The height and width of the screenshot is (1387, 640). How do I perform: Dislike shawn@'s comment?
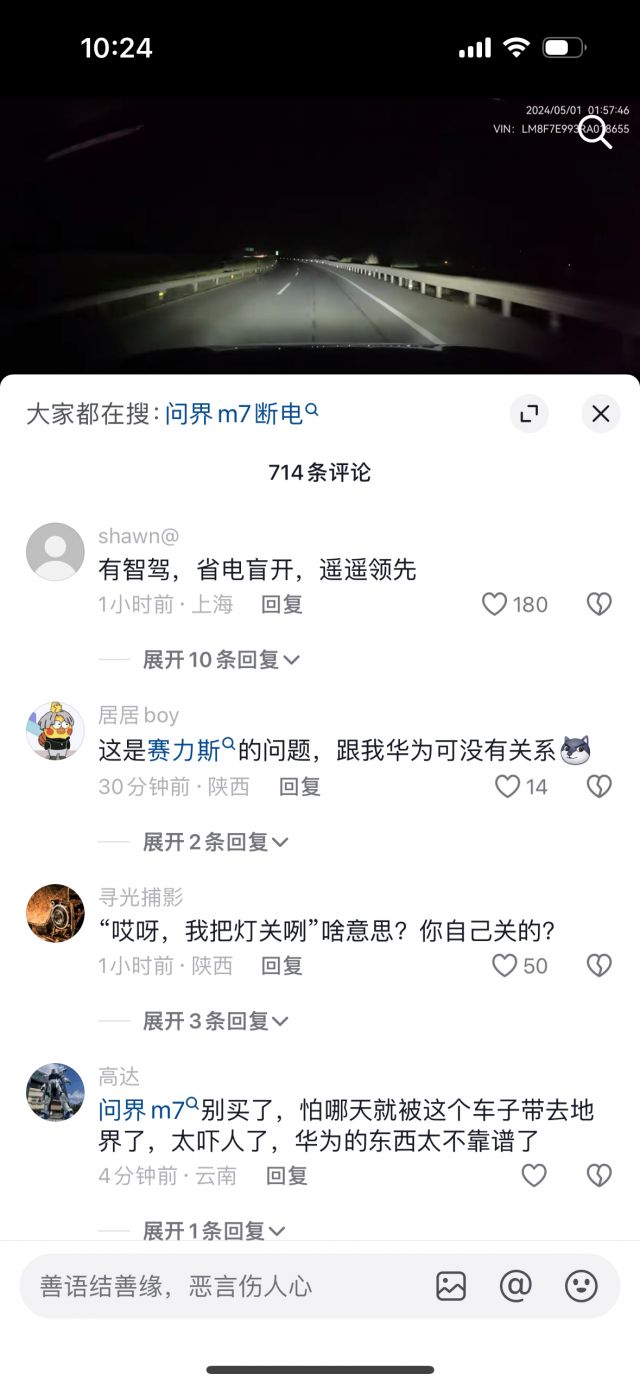(x=598, y=604)
